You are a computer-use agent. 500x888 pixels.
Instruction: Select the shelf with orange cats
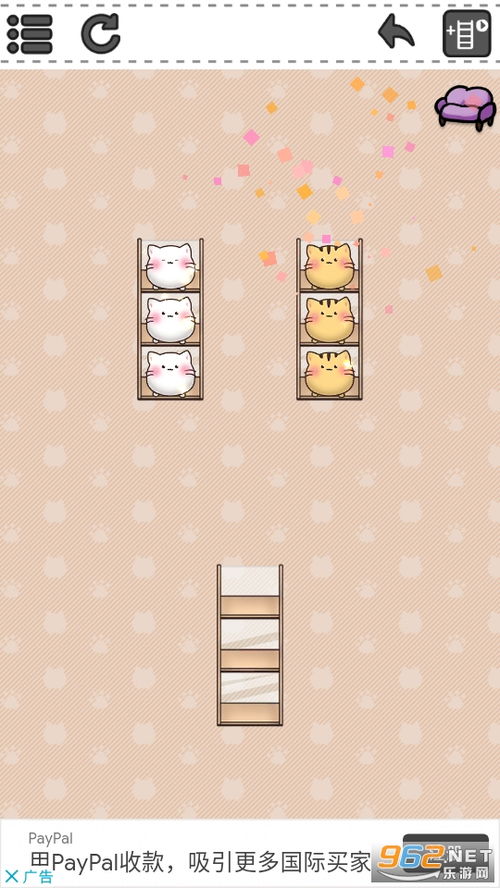(330, 319)
